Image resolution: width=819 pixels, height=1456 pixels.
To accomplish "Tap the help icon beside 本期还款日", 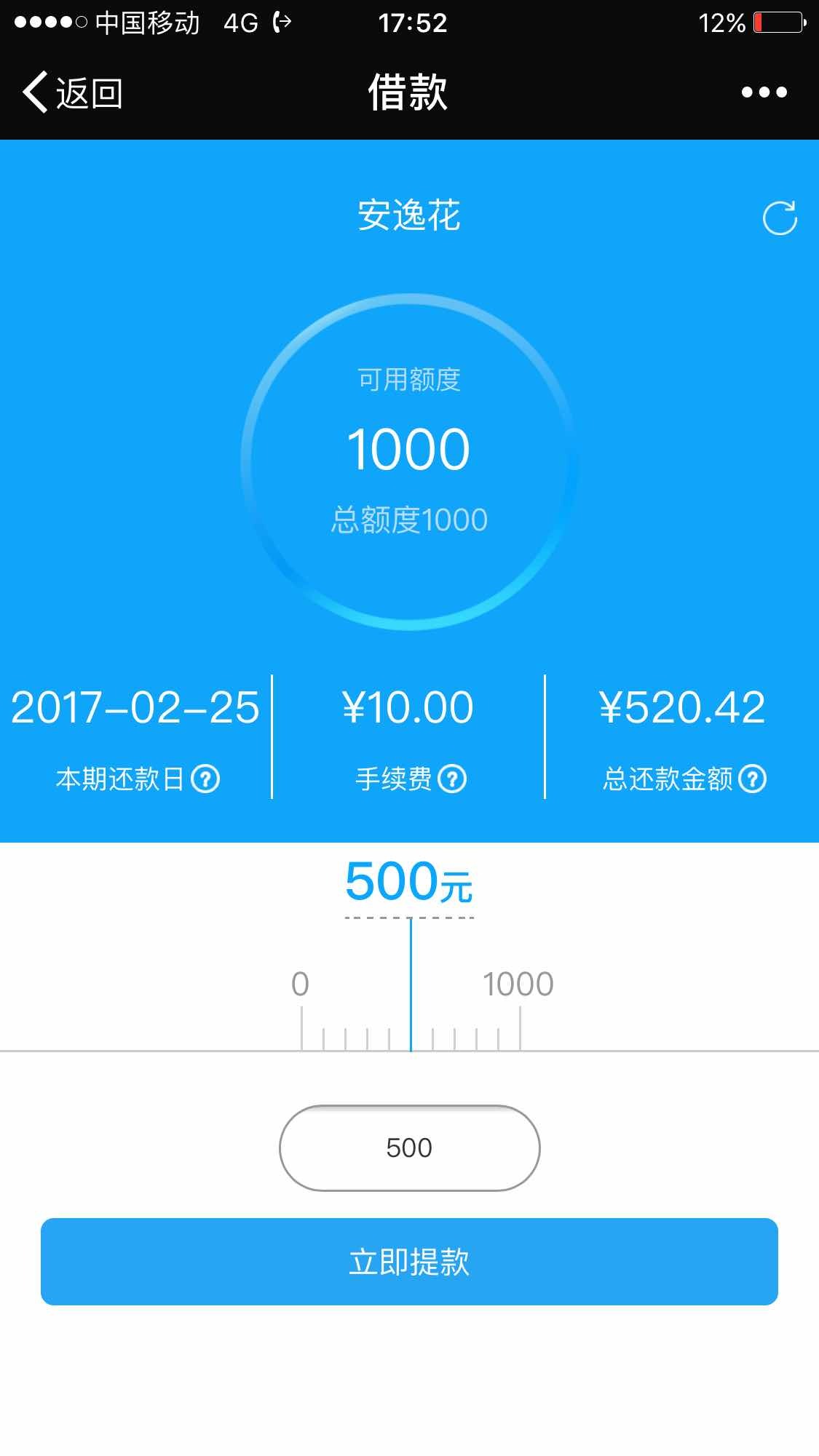I will point(207,780).
